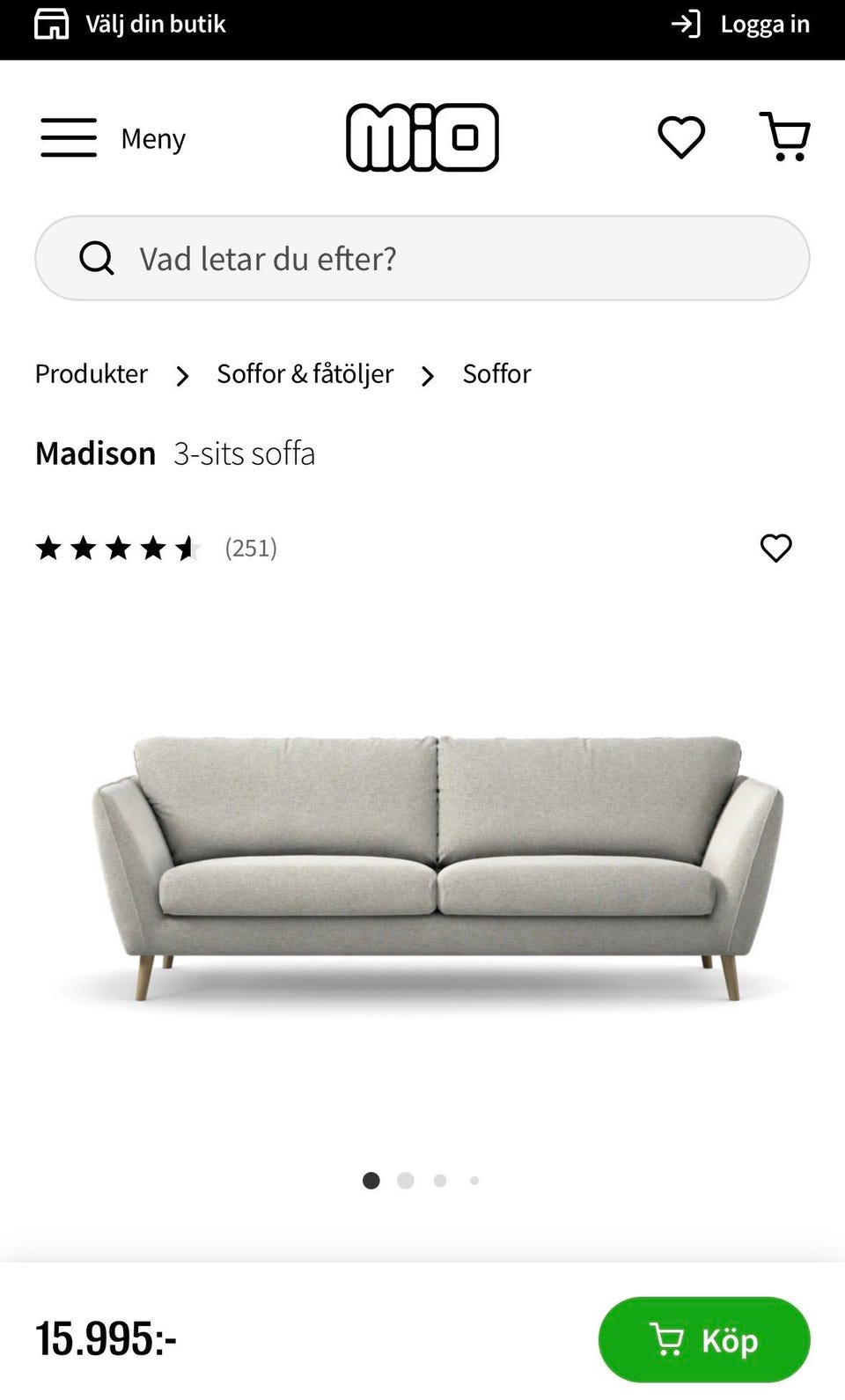Open the favorites heart in header
Screen dimensions: 845x1400
point(681,137)
